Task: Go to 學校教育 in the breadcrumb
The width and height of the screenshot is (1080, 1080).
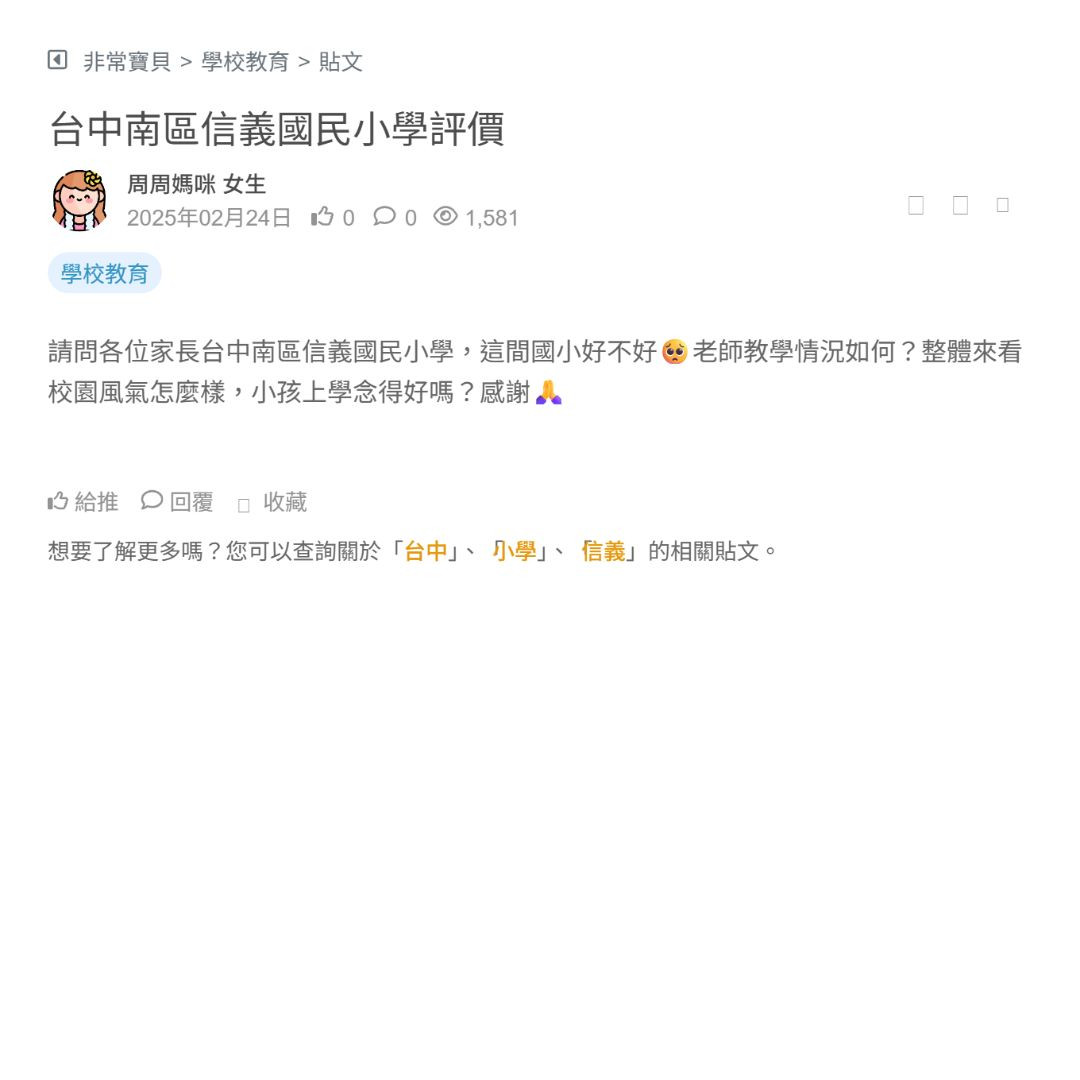Action: (x=245, y=62)
